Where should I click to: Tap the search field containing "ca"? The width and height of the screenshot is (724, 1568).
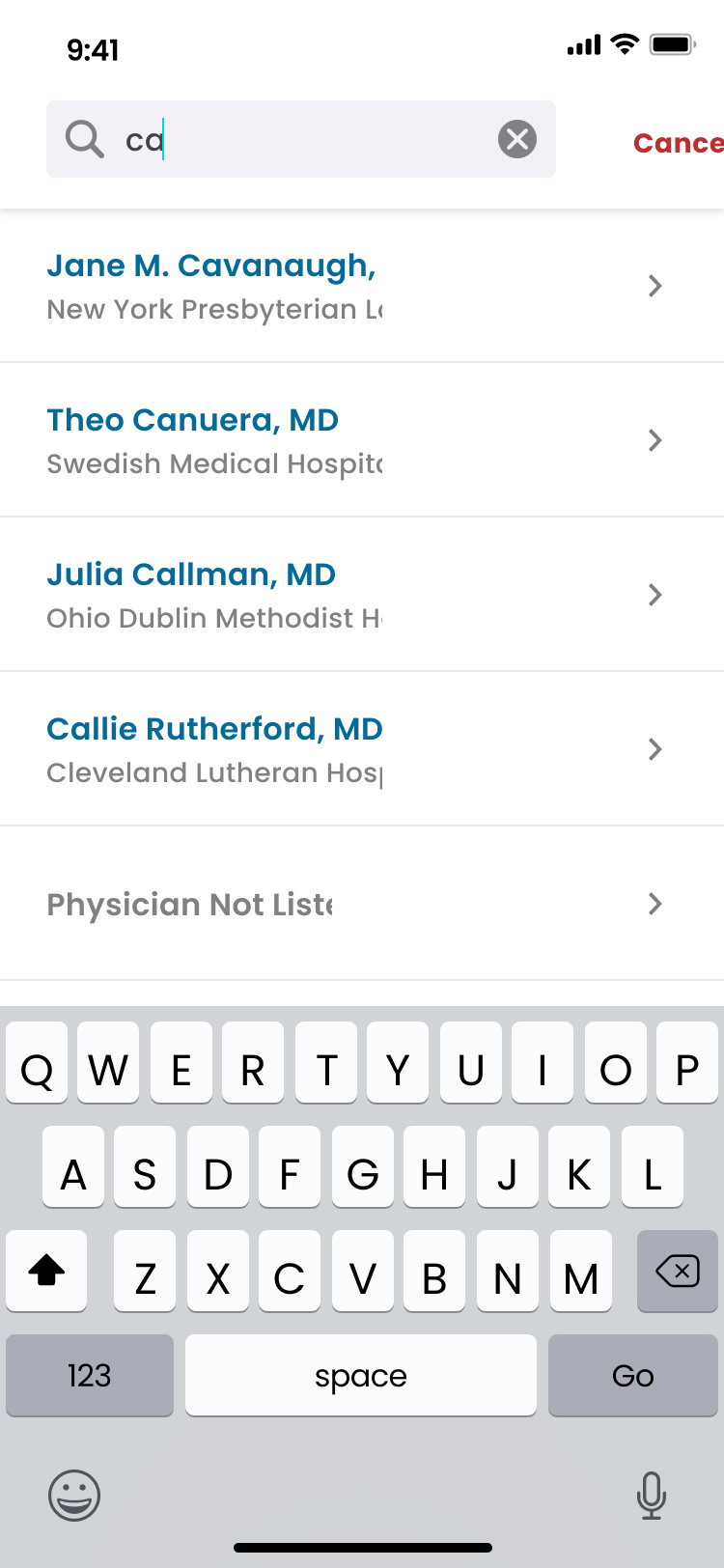coord(301,139)
